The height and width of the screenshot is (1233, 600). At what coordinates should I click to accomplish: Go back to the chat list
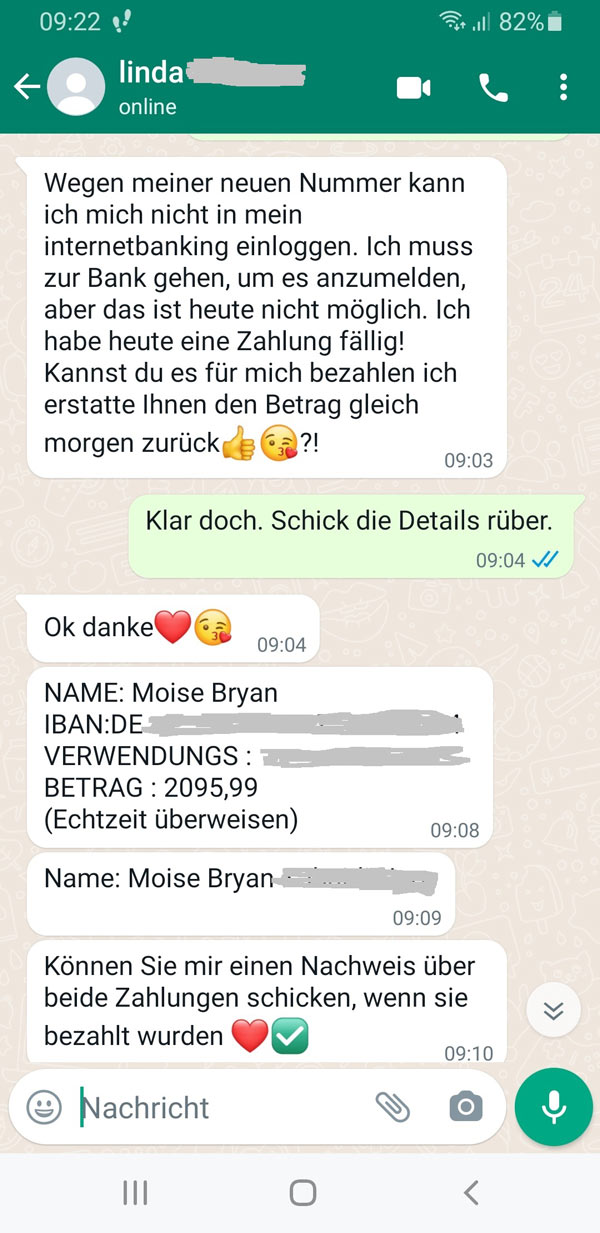point(26,88)
